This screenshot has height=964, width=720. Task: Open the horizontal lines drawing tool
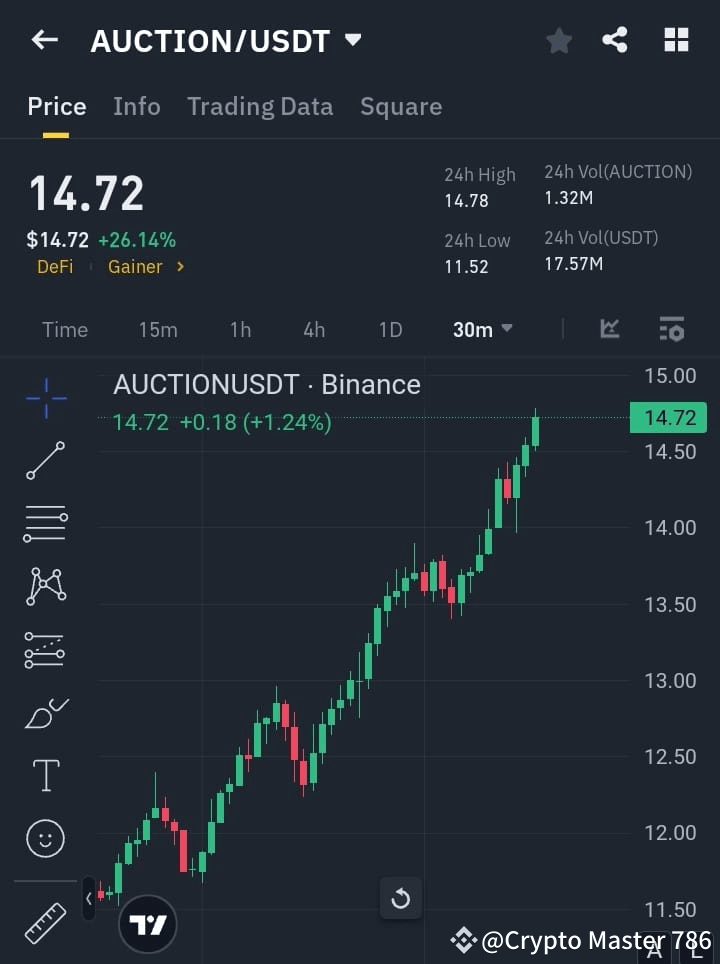tap(45, 524)
